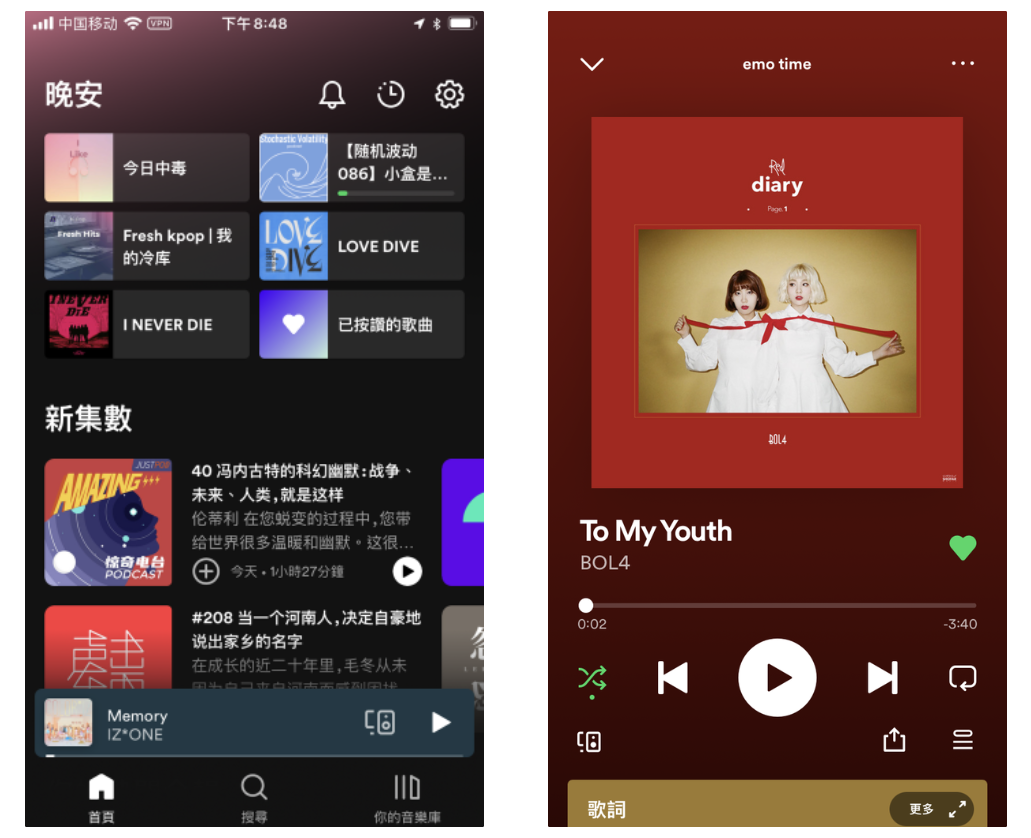Switch to the 你的音樂庫 library tab
This screenshot has height=838, width=1031.
point(407,796)
